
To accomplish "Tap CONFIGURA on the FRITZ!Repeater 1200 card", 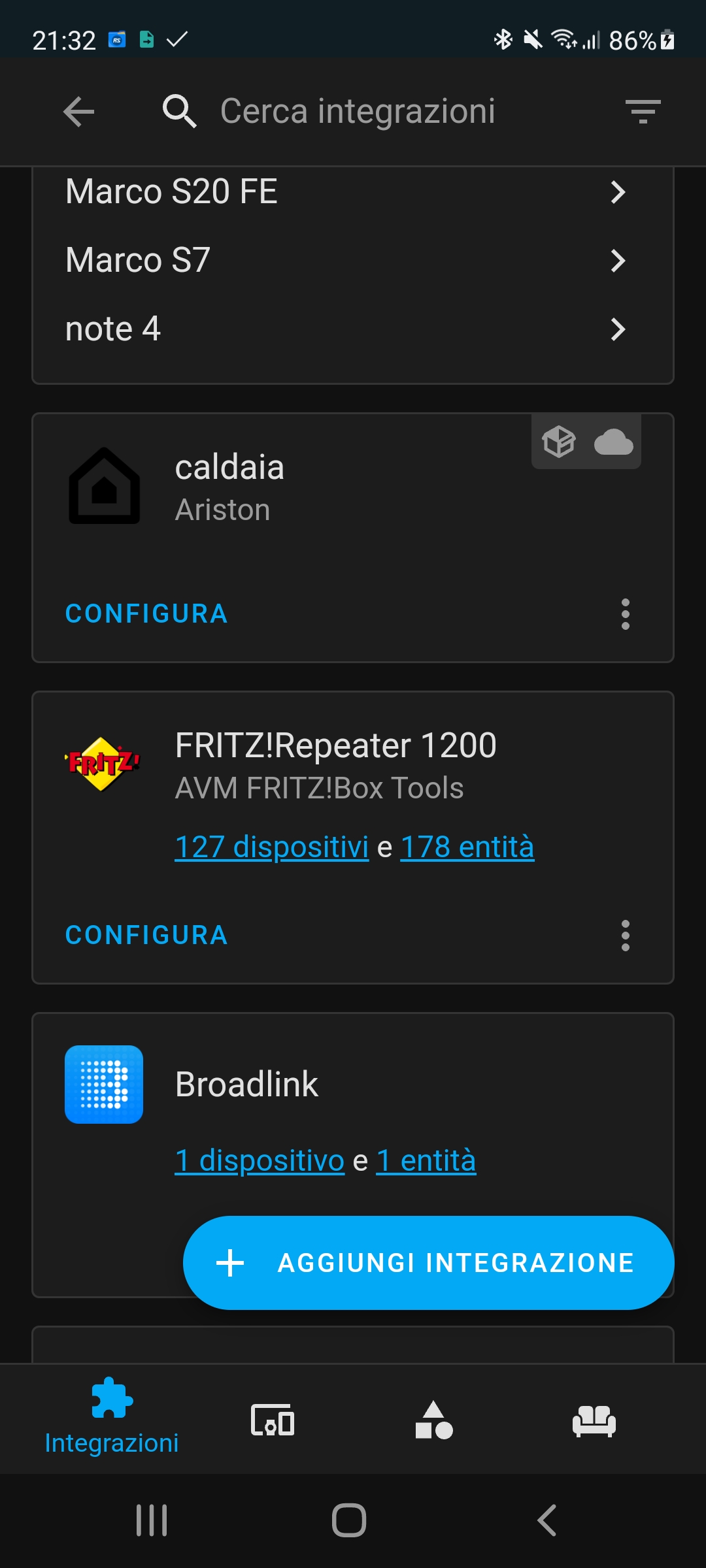I will 146,936.
